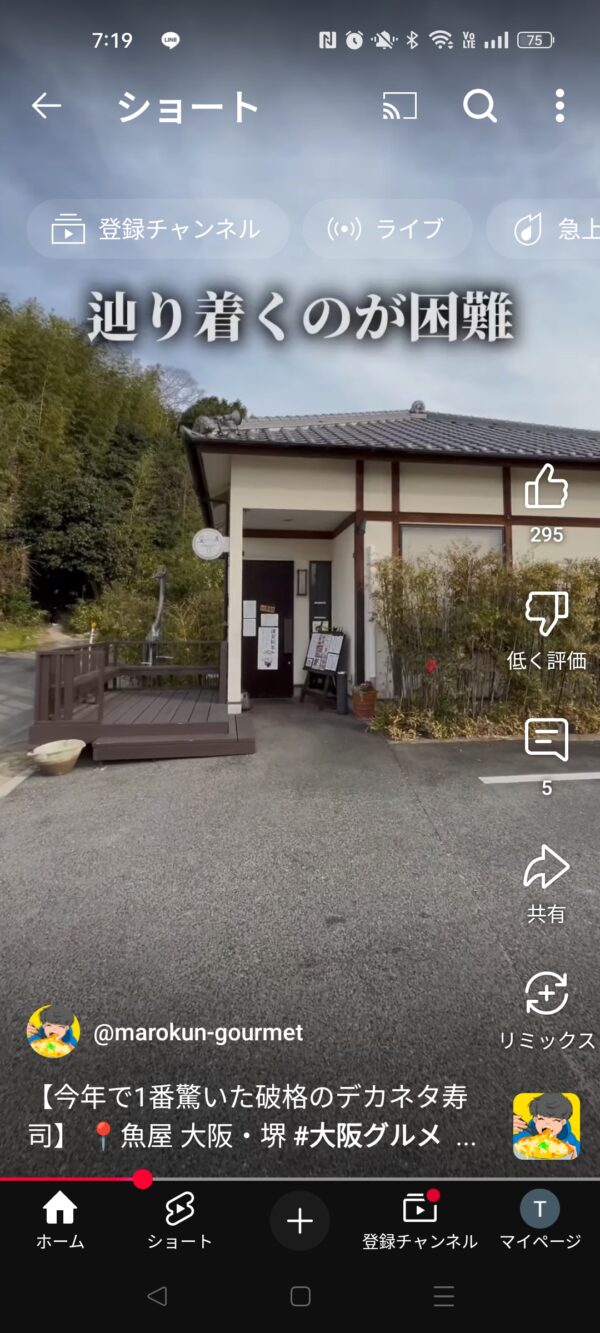Open the sound thumbnail for this Short
The width and height of the screenshot is (600, 1333).
coord(546,1126)
